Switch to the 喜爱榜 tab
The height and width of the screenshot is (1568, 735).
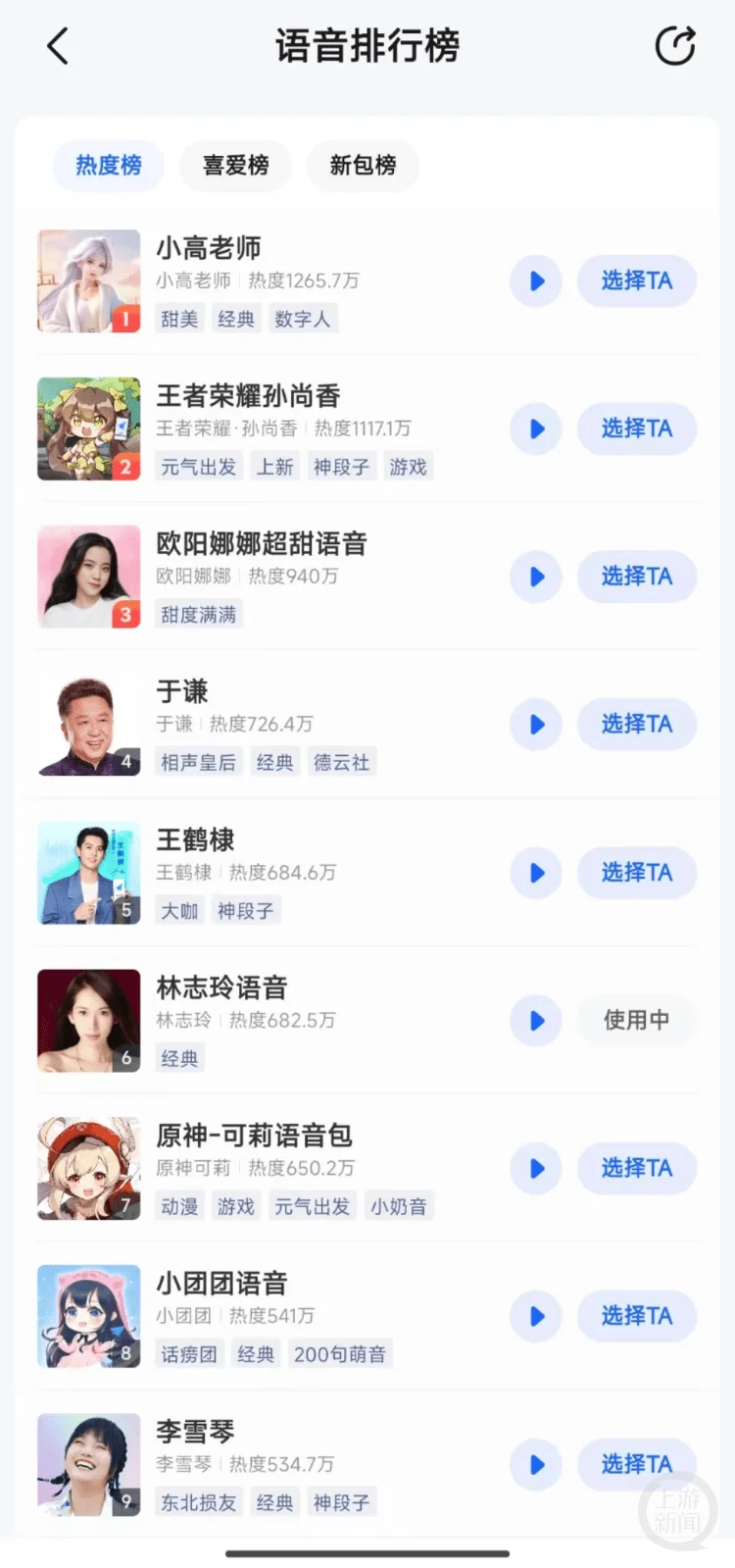[235, 166]
